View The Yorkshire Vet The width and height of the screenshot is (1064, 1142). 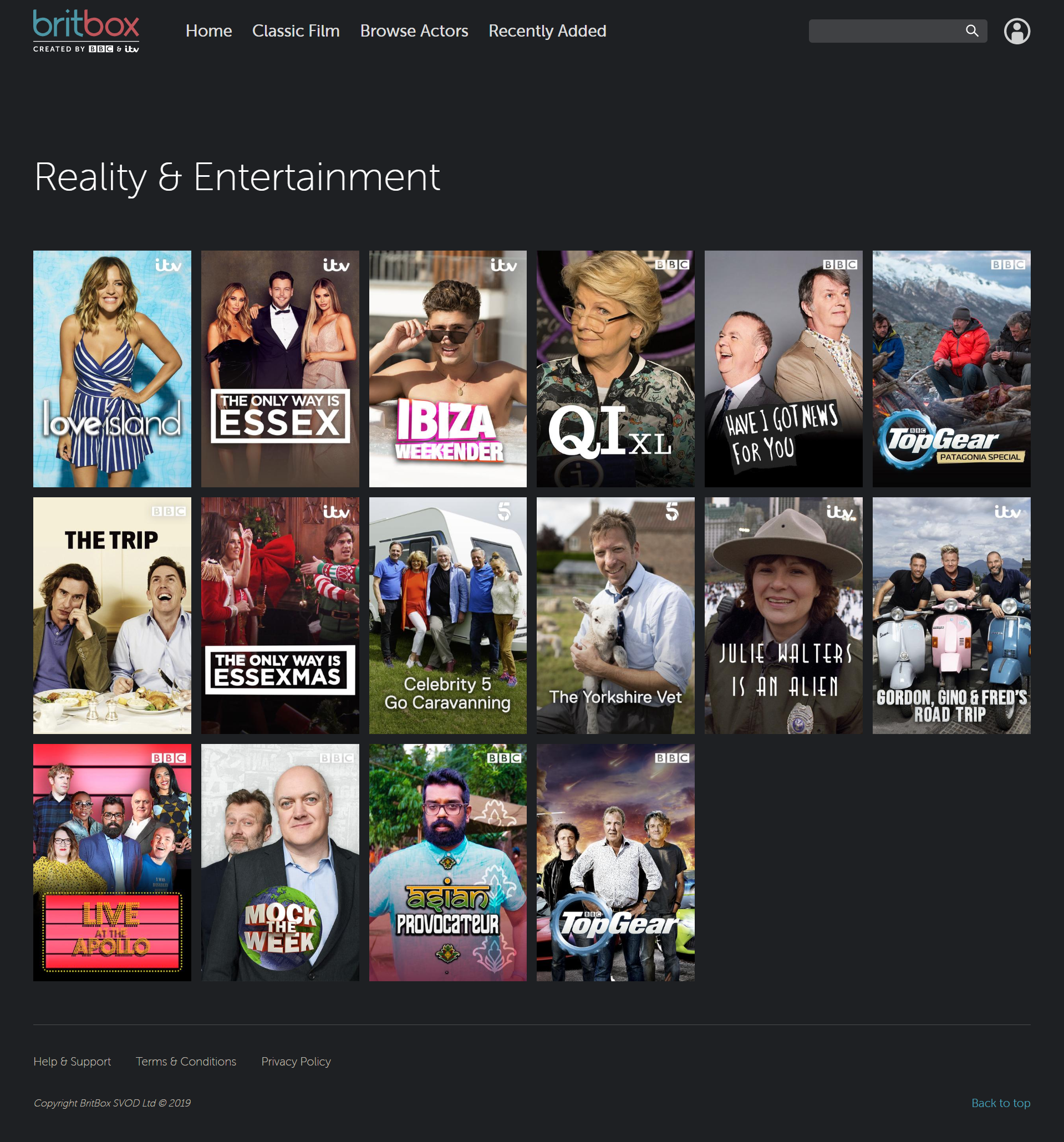click(615, 615)
